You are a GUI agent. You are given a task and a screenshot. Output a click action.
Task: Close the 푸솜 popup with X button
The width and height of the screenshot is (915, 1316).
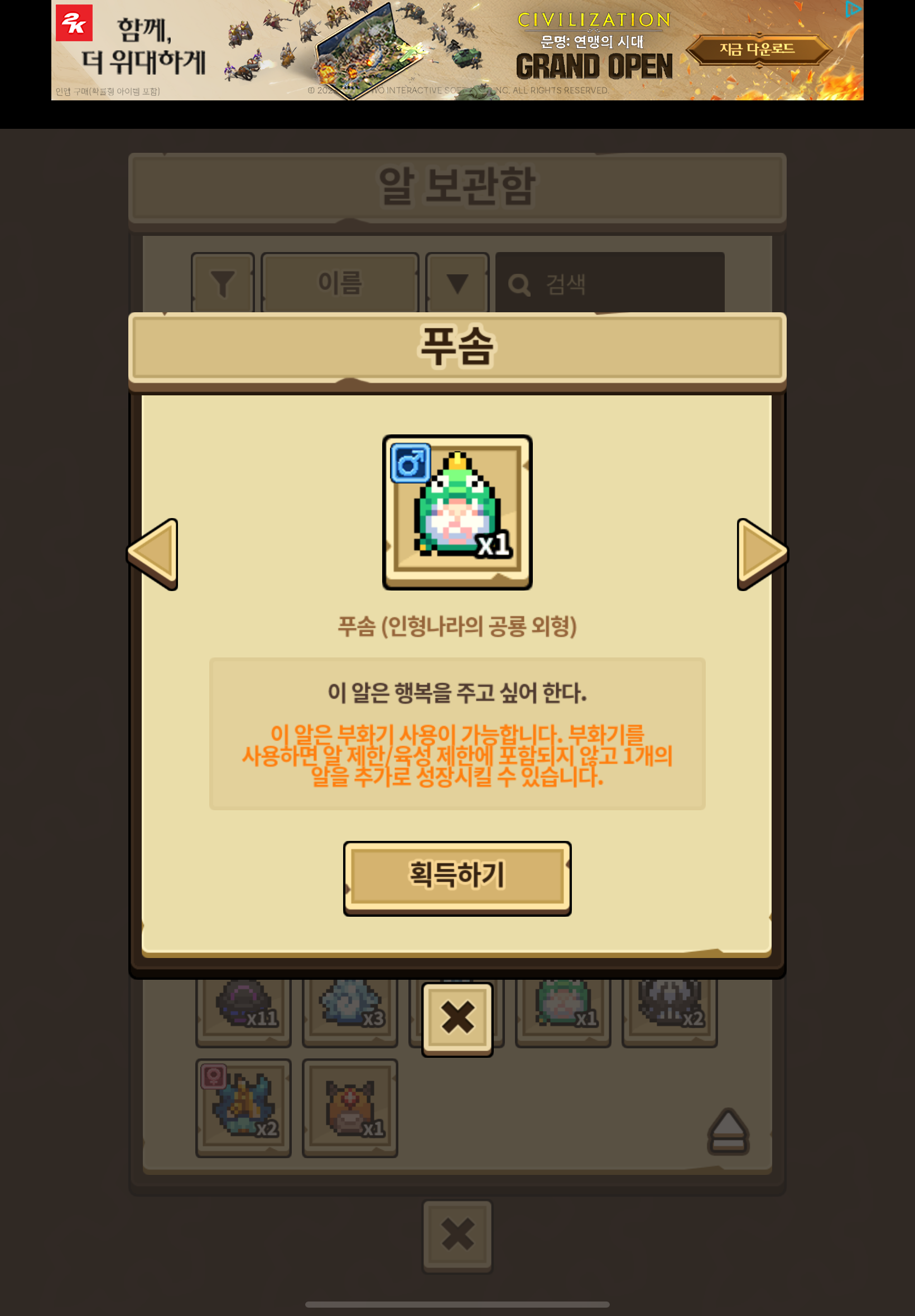pos(457,1019)
